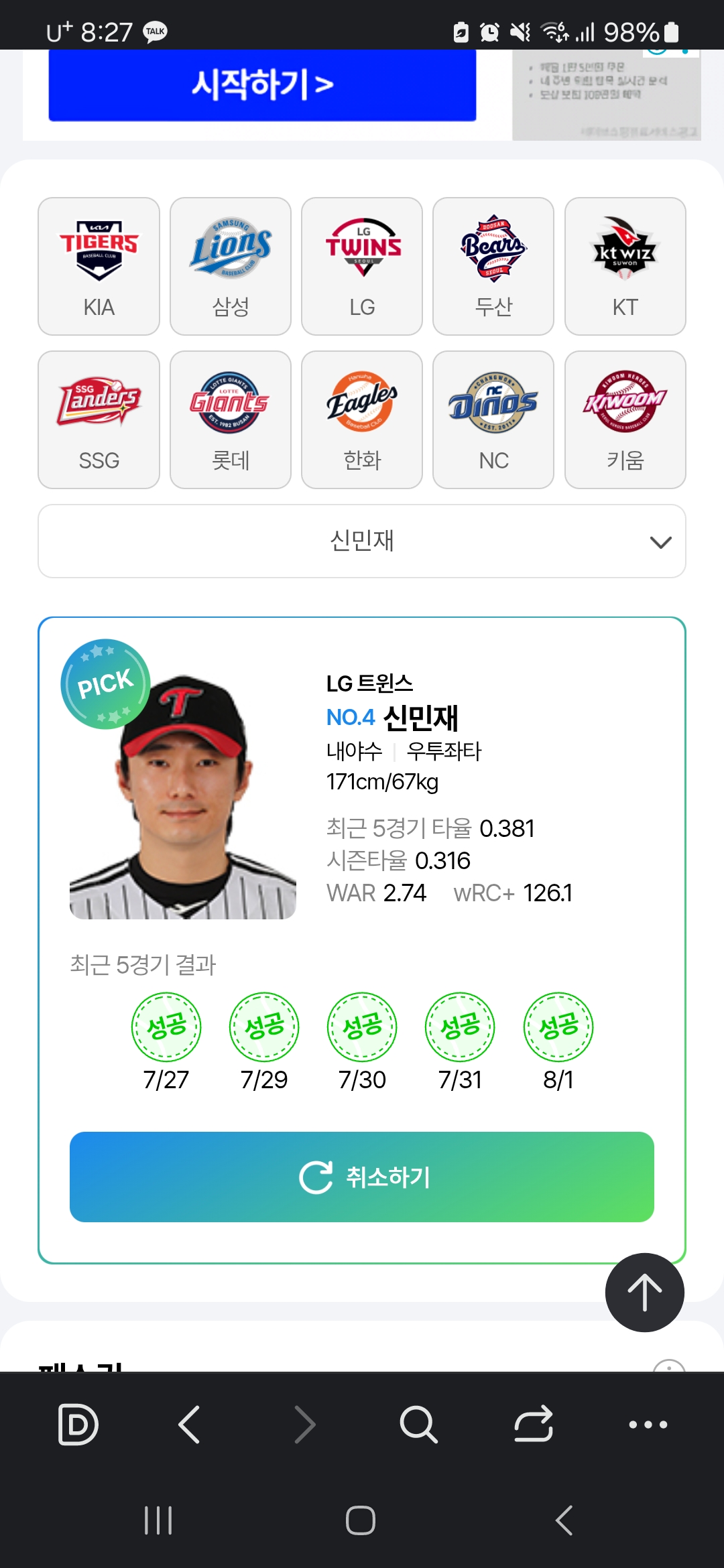This screenshot has width=724, height=1568.
Task: Jump to top with the up arrow button
Action: coord(644,1292)
